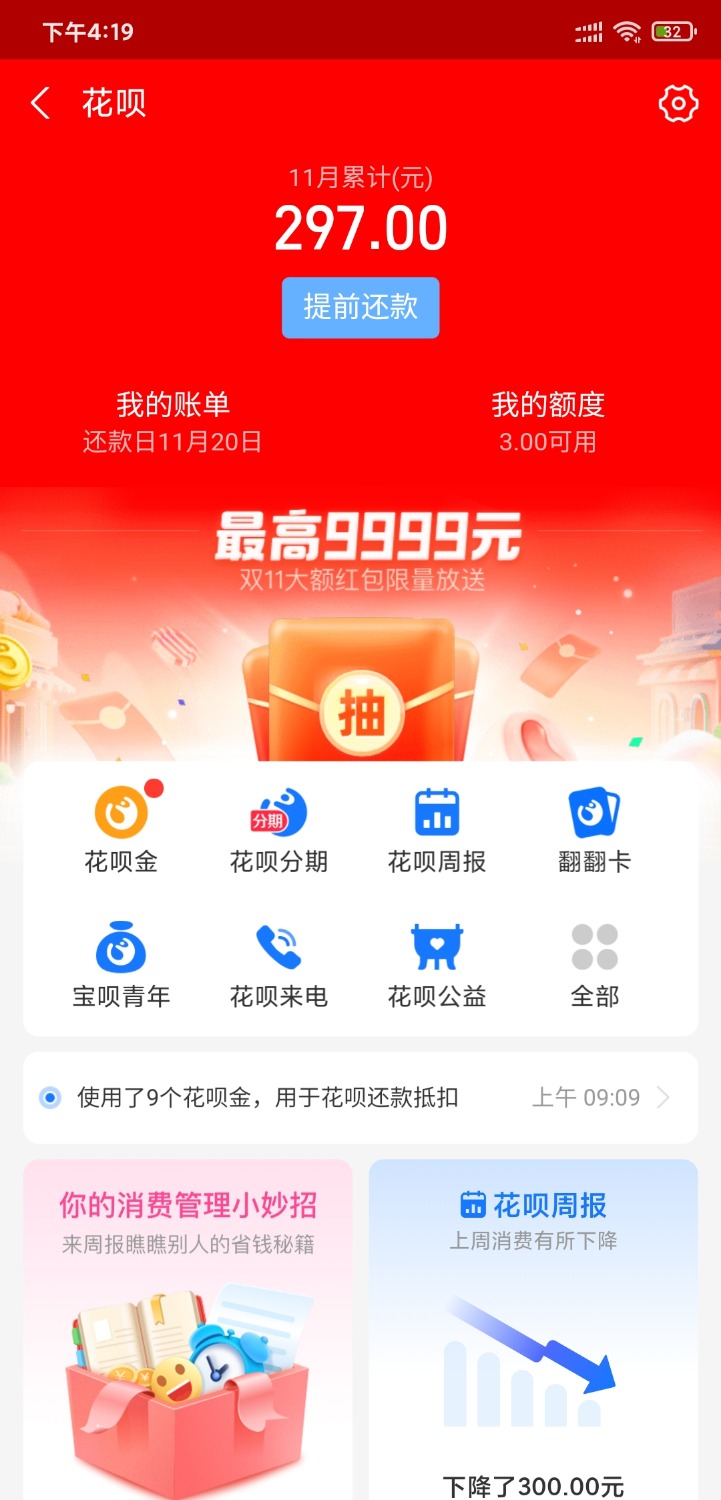View 我的额度 credit limit
The width and height of the screenshot is (721, 1500).
point(547,421)
